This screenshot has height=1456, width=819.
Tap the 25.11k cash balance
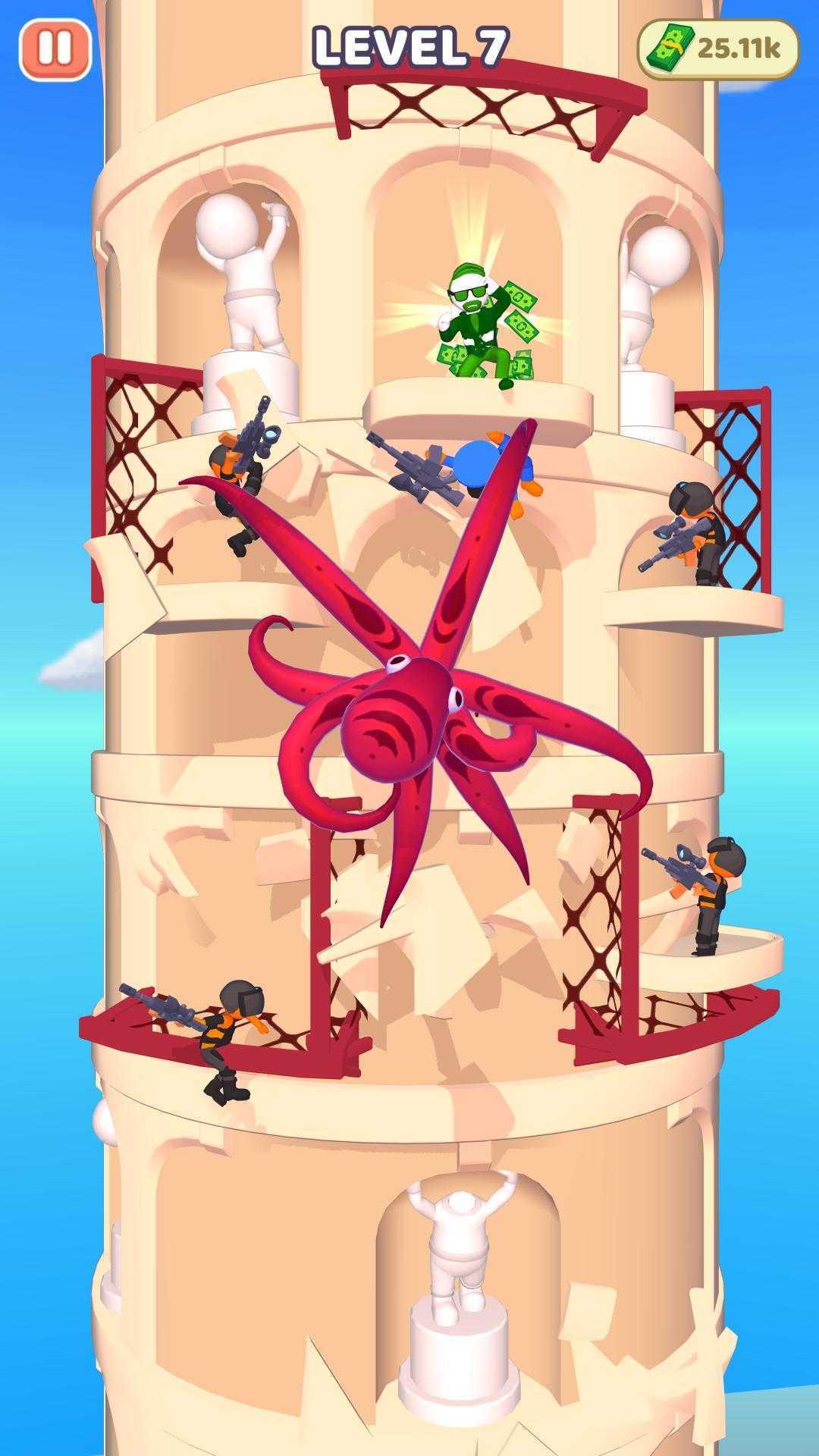718,49
